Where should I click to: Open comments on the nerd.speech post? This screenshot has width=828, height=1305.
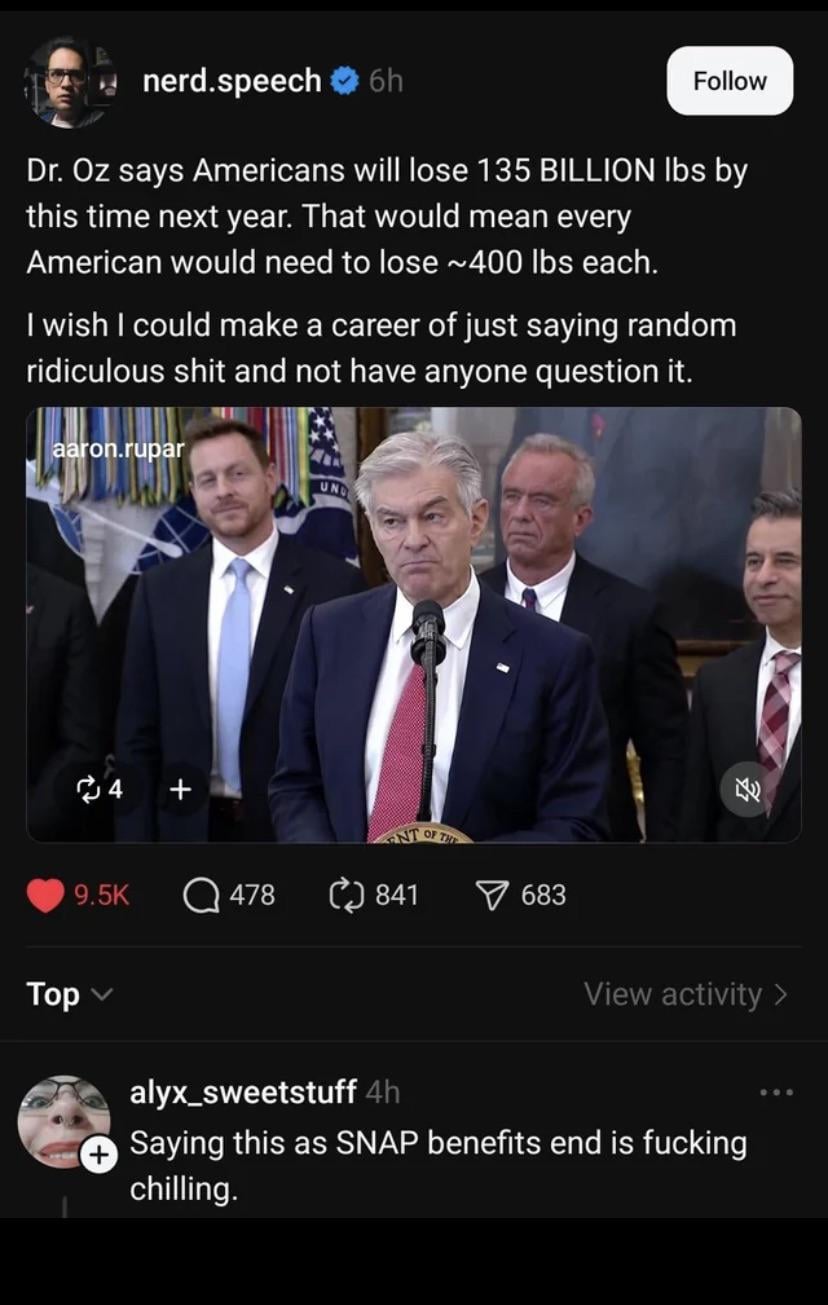tap(202, 894)
